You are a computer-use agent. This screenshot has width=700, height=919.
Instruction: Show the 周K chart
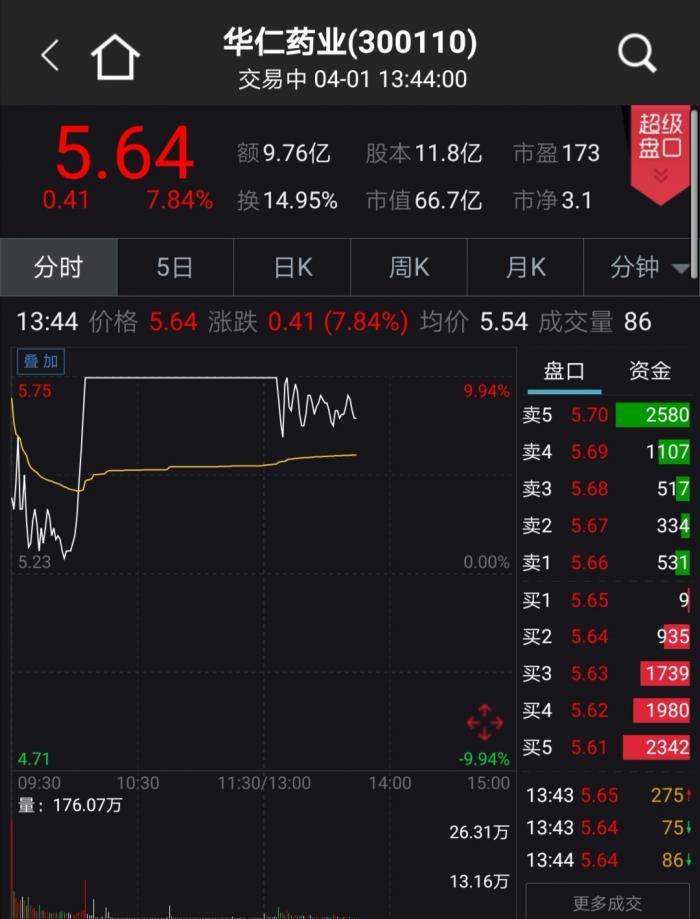(x=409, y=267)
